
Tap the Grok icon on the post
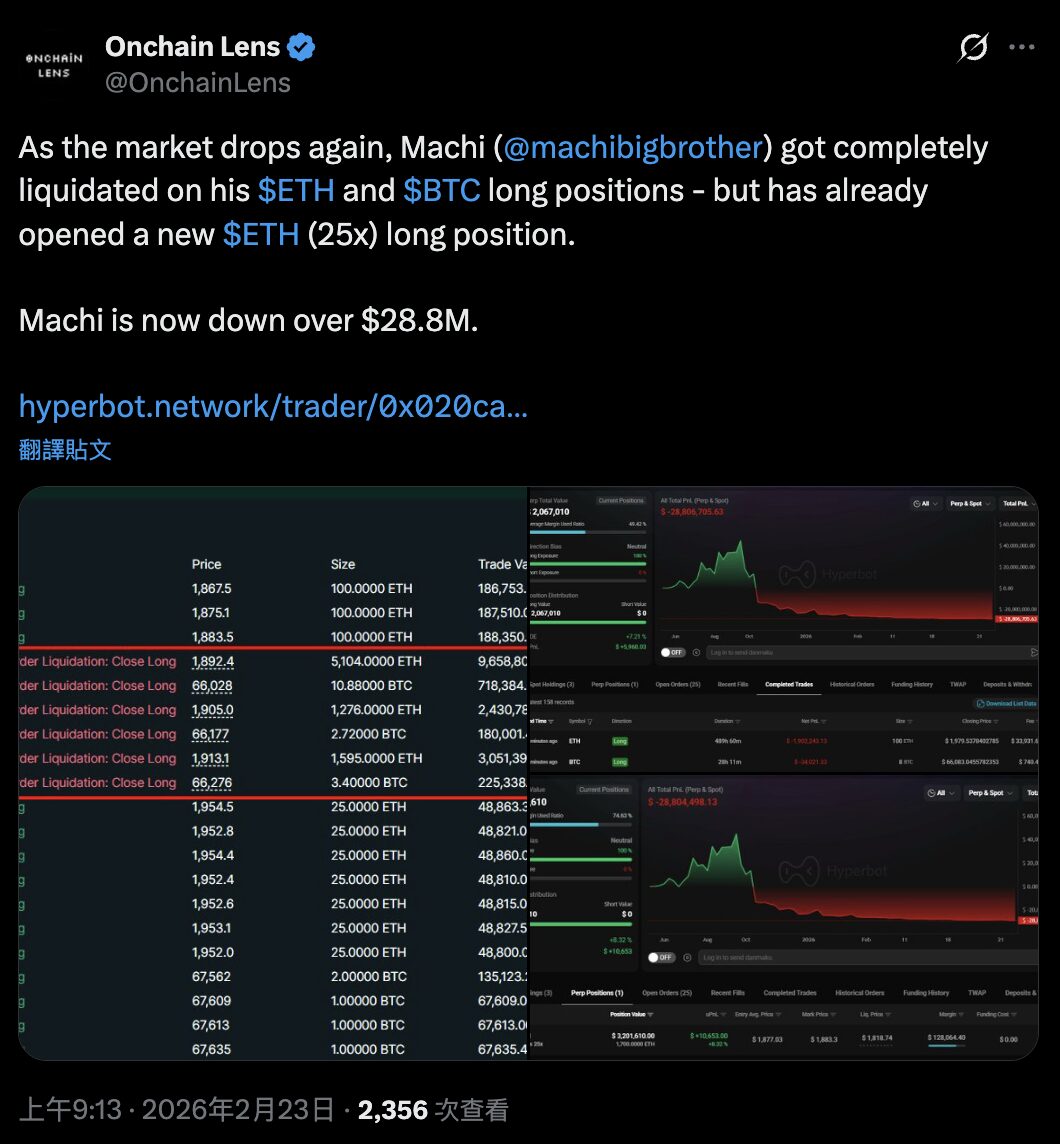coord(973,47)
